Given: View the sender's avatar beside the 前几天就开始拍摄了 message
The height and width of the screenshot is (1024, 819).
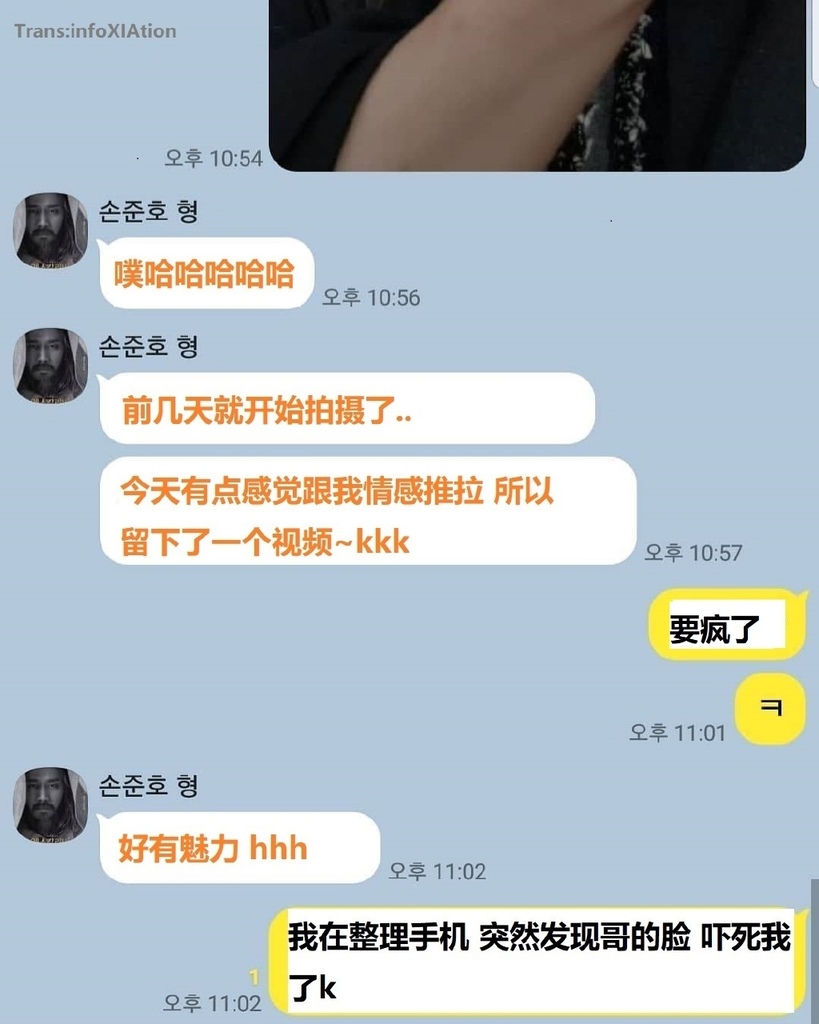Looking at the screenshot, I should [x=50, y=366].
